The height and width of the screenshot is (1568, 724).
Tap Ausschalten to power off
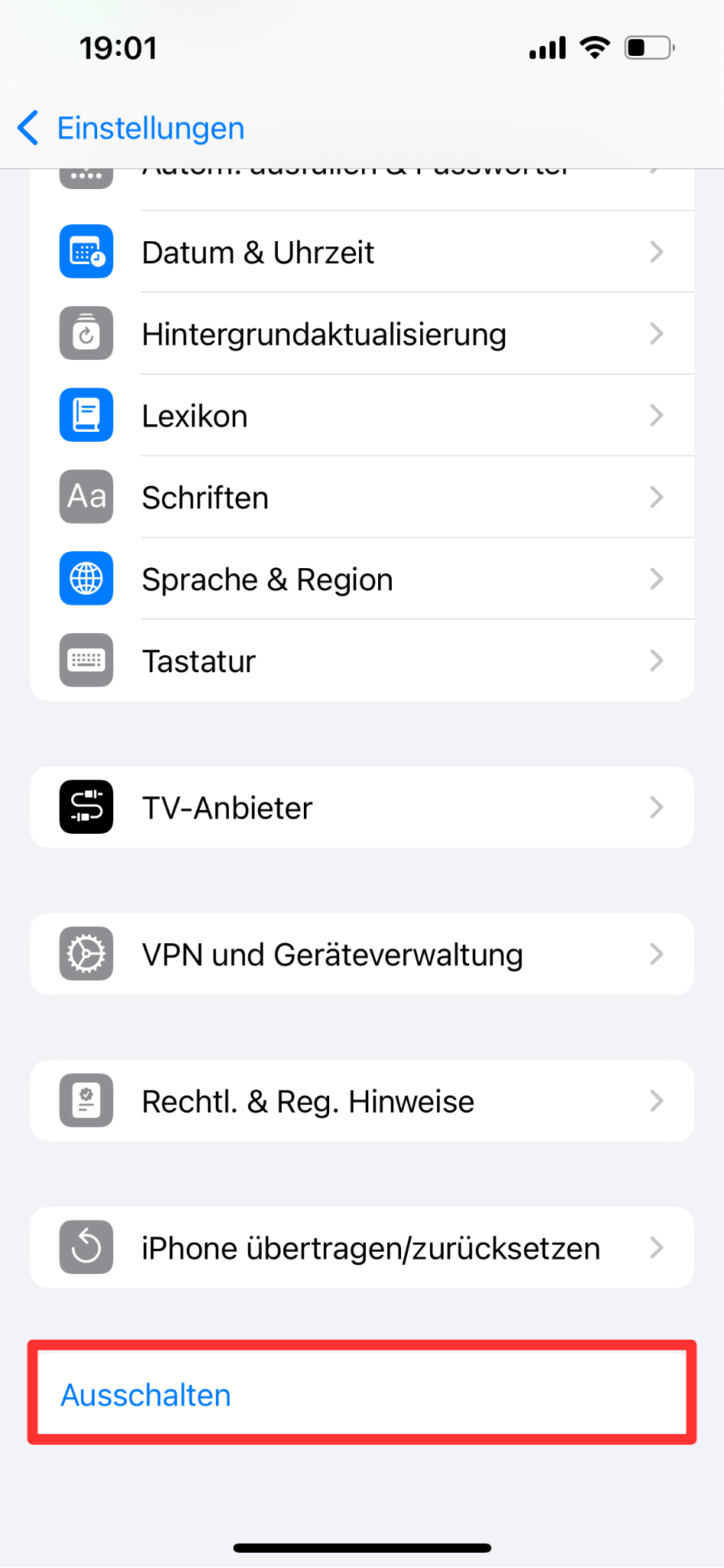362,1394
